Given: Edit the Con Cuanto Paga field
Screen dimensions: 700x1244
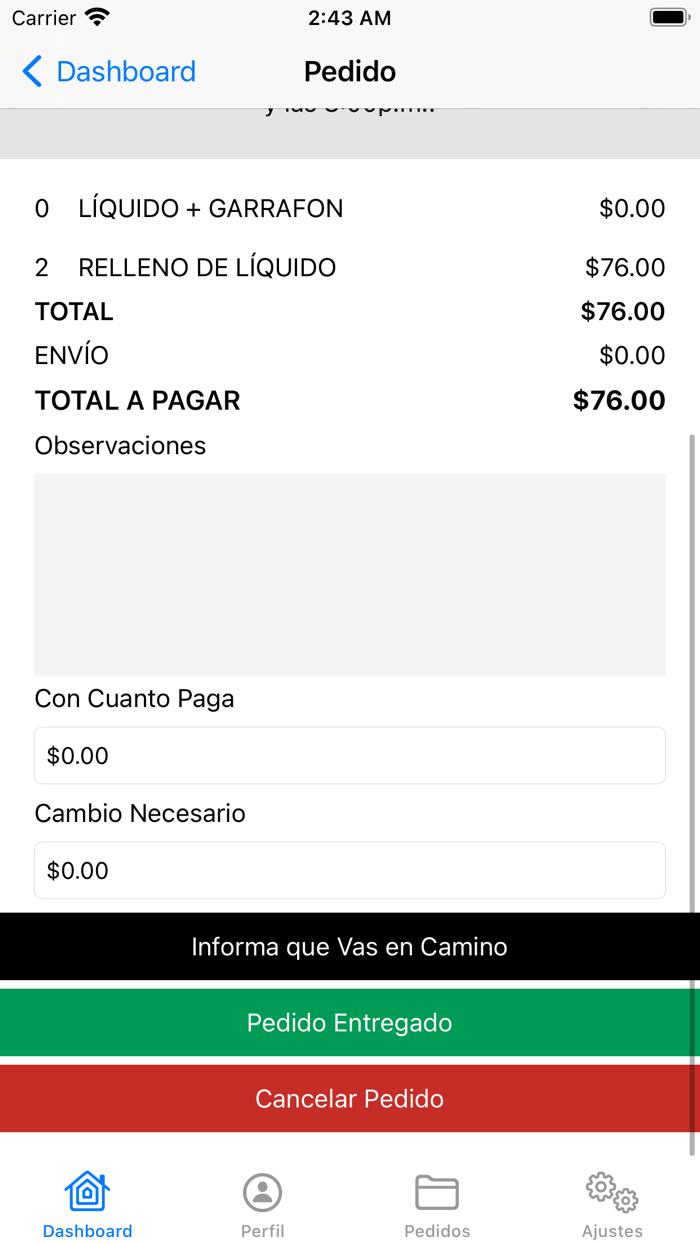Looking at the screenshot, I should click(350, 756).
